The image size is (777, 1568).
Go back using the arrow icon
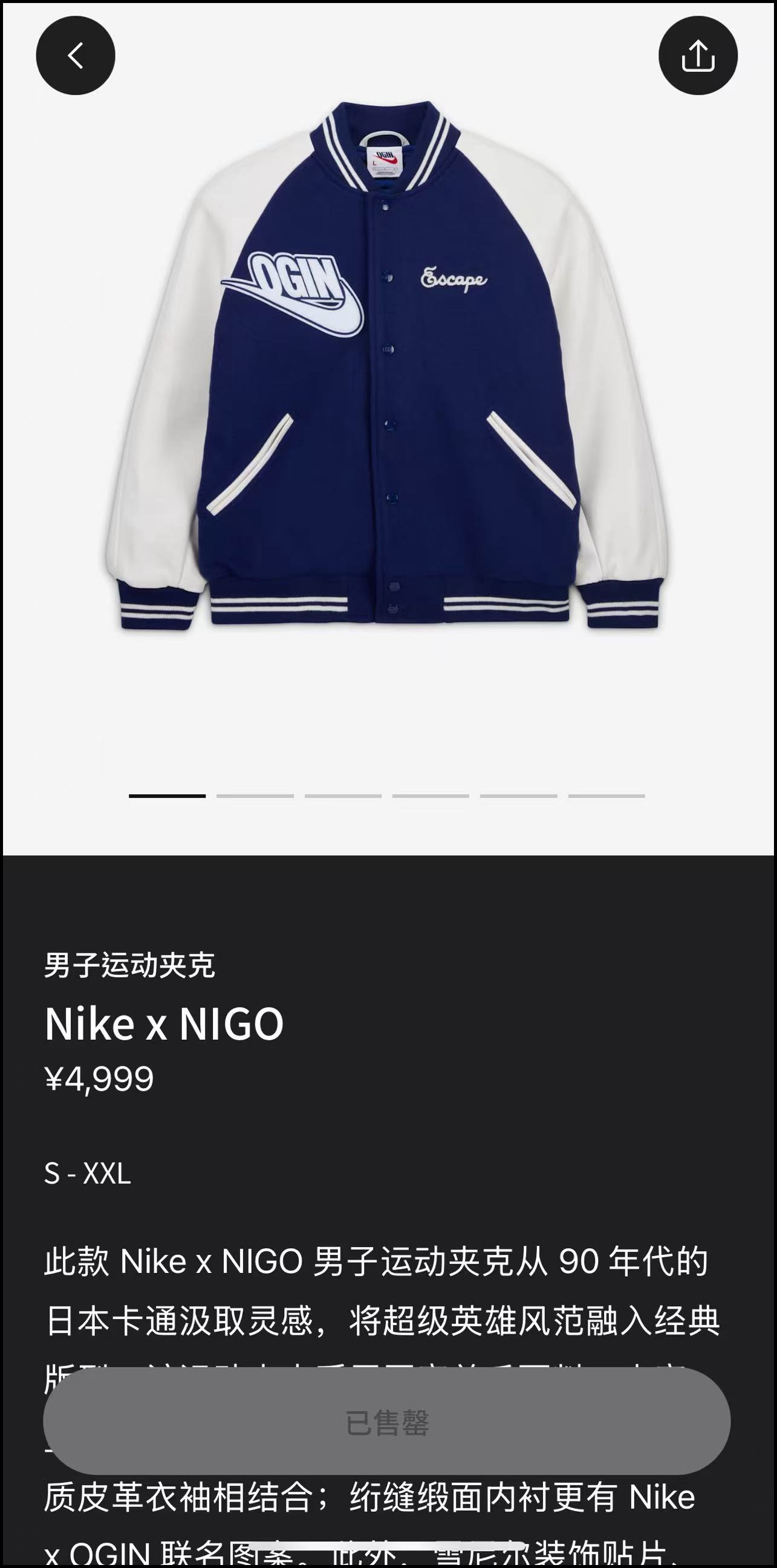tap(76, 56)
